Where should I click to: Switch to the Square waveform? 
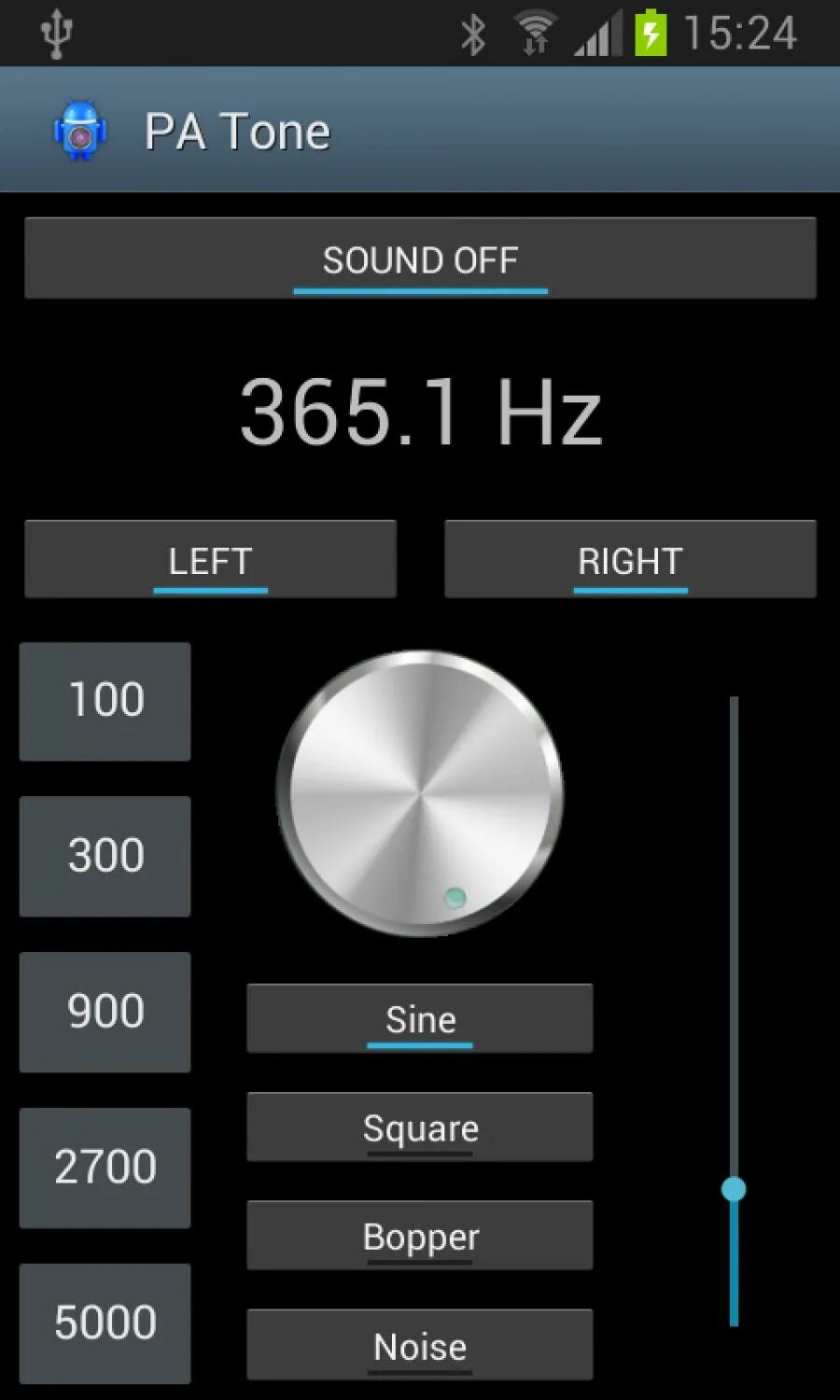pos(420,1127)
